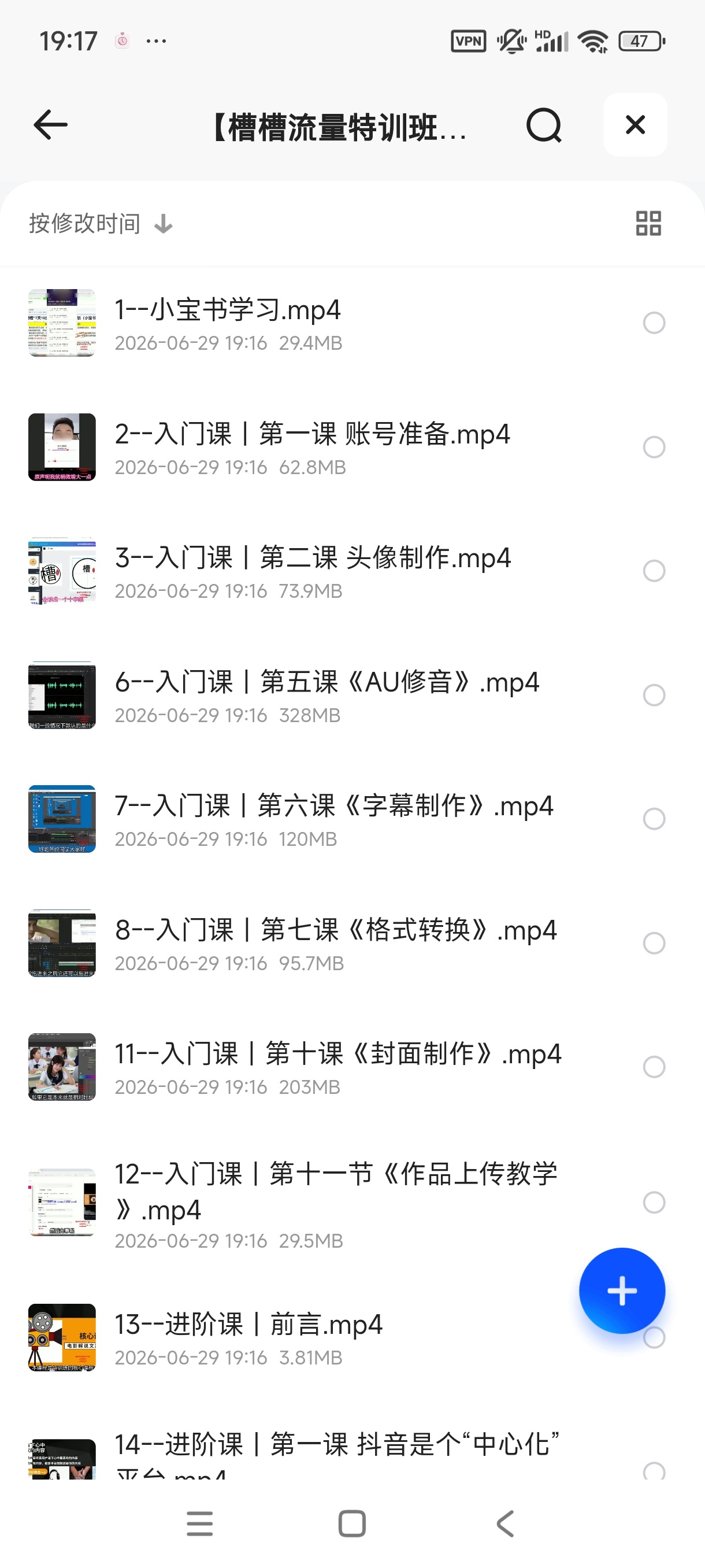
Task: Close the folder with the X button
Action: [x=635, y=125]
